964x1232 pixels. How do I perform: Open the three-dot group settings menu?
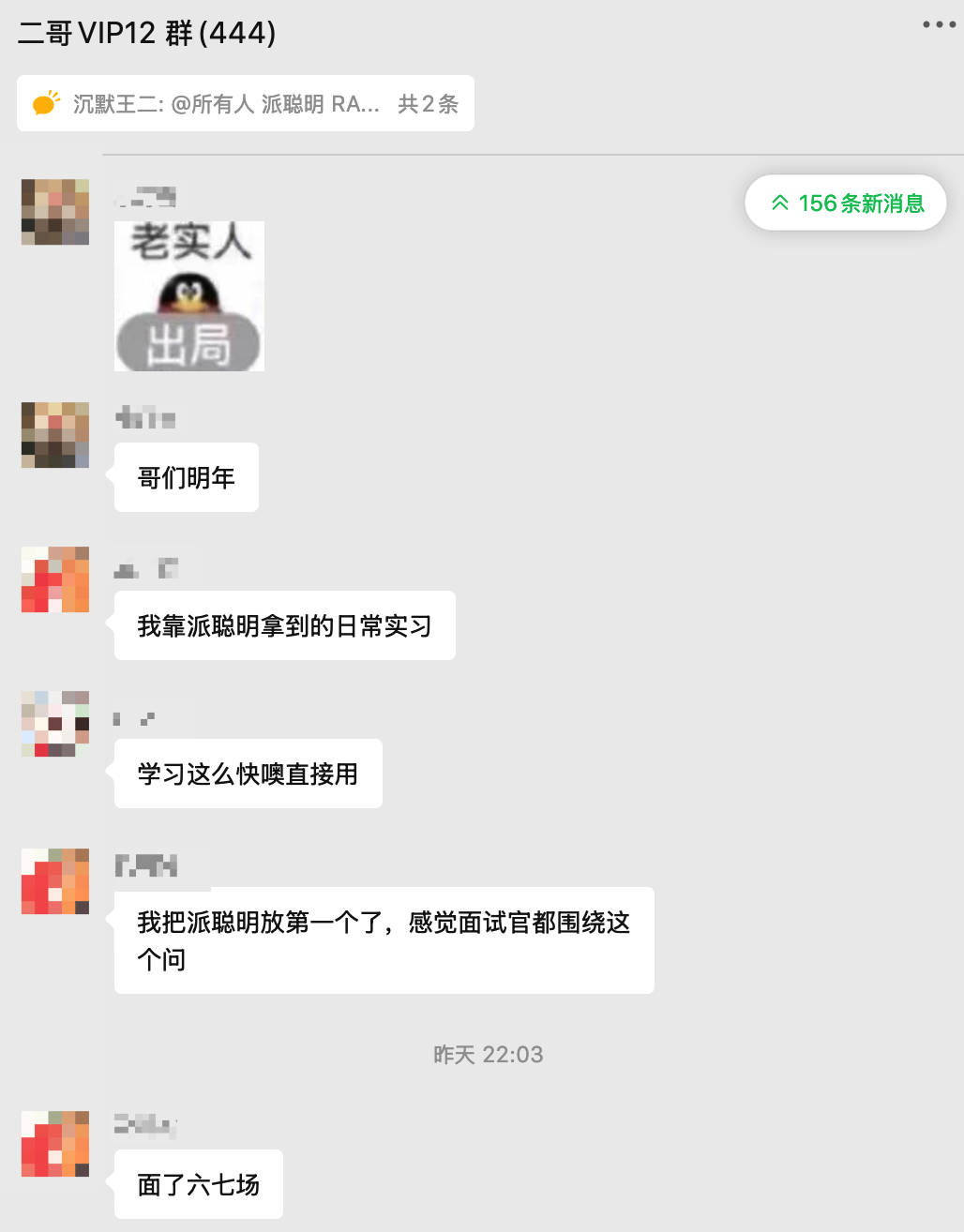point(936,25)
